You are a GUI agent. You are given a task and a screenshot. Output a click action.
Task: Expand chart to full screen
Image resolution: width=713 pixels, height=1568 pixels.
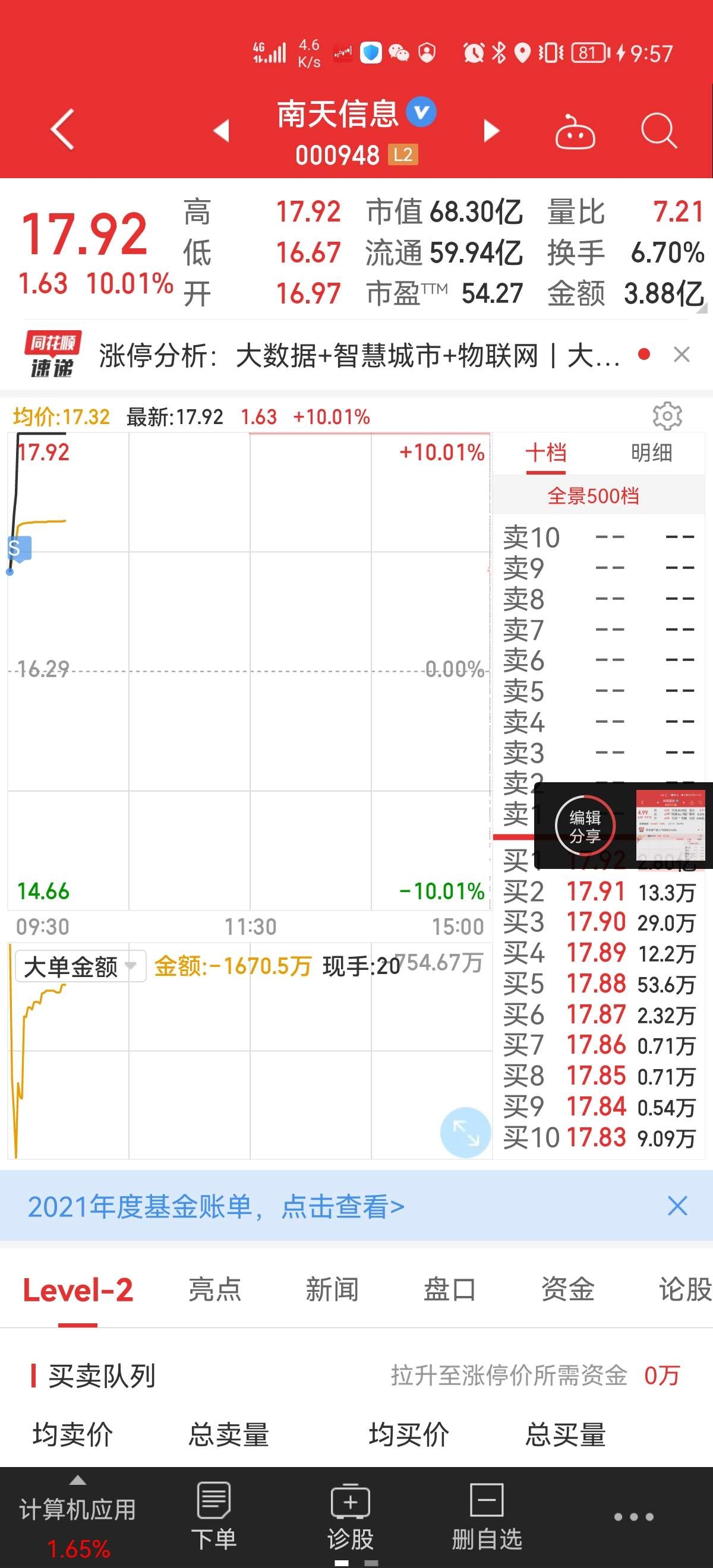point(465,1132)
